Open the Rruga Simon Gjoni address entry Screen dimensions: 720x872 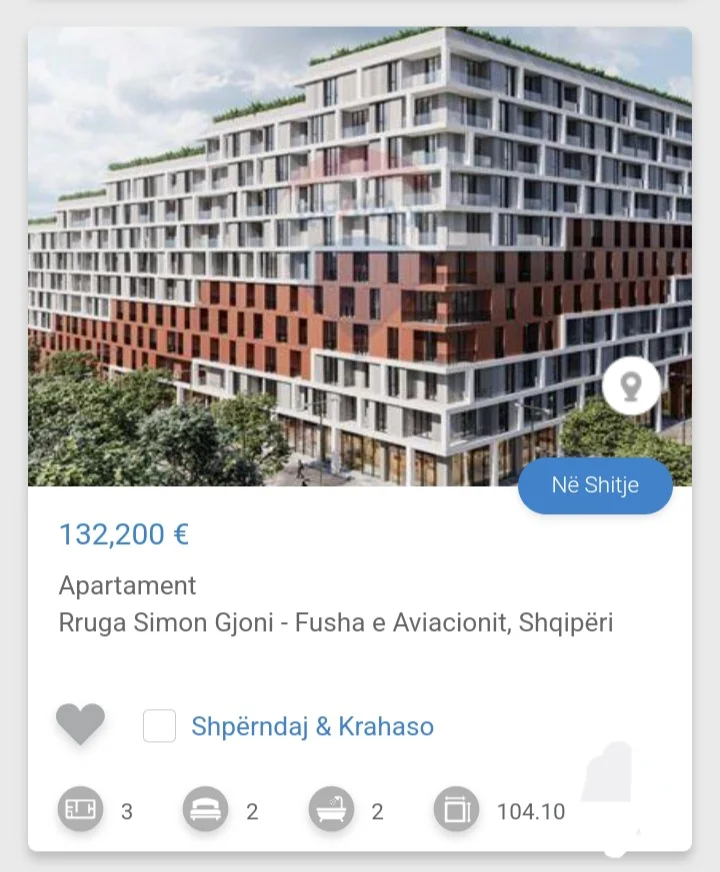tap(339, 621)
